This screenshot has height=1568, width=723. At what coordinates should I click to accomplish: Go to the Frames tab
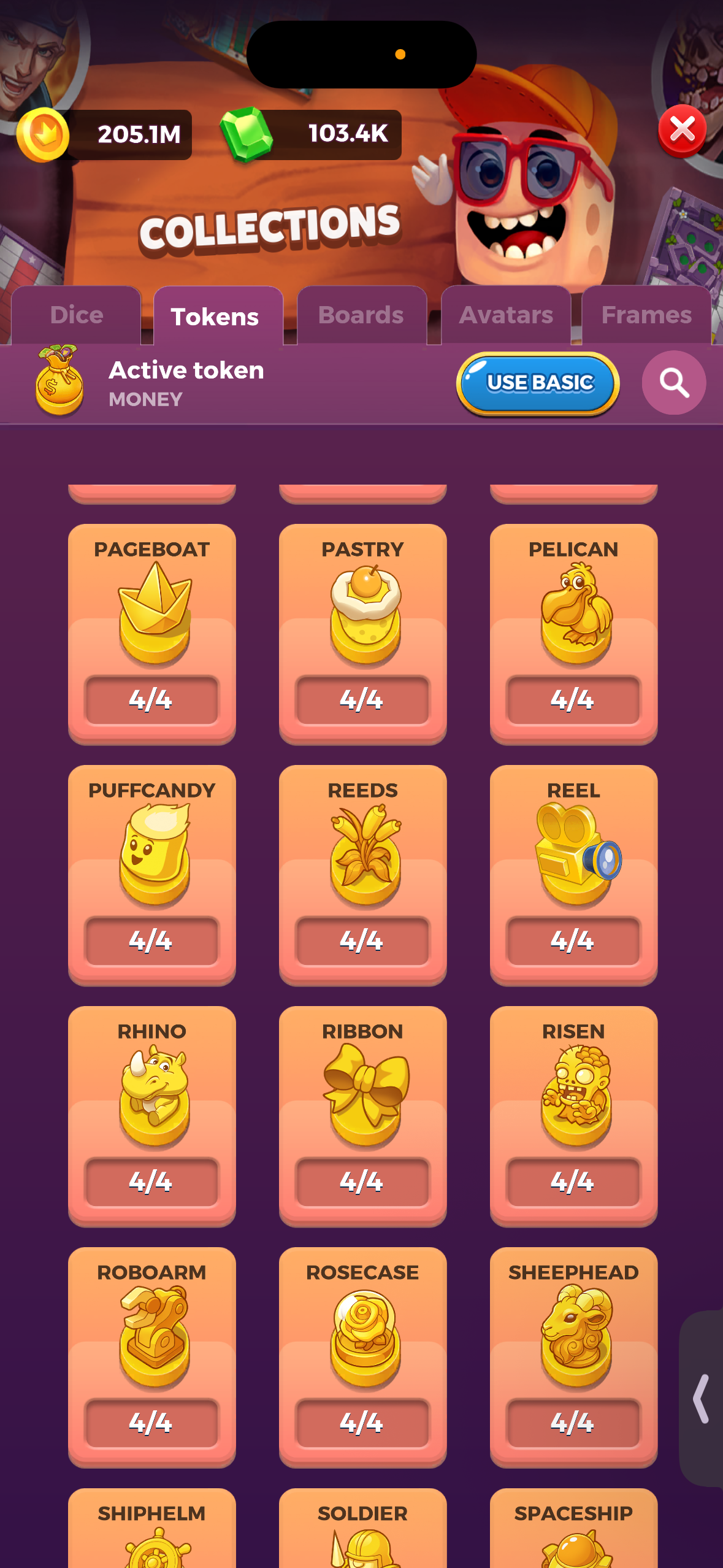[646, 315]
